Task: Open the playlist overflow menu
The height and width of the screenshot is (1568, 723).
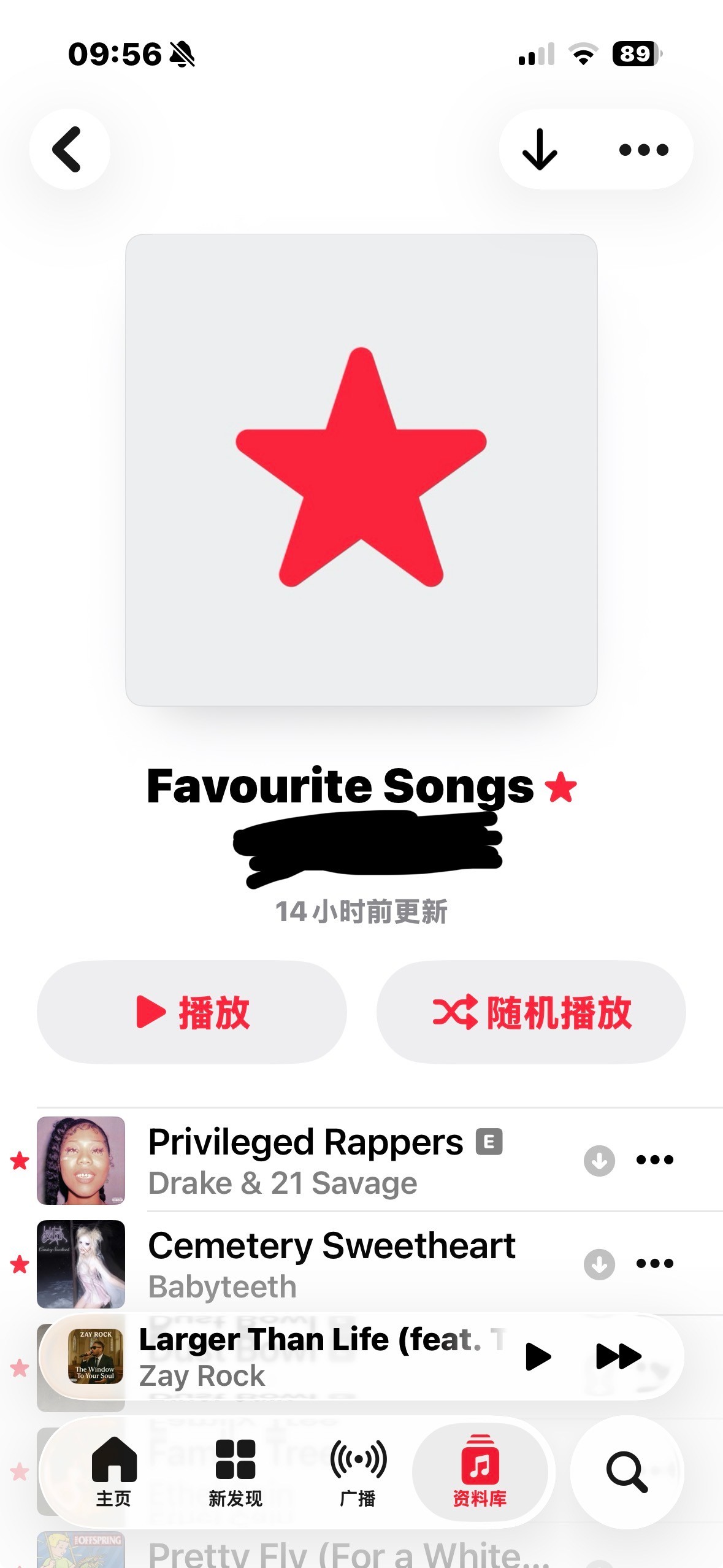Action: pos(643,150)
